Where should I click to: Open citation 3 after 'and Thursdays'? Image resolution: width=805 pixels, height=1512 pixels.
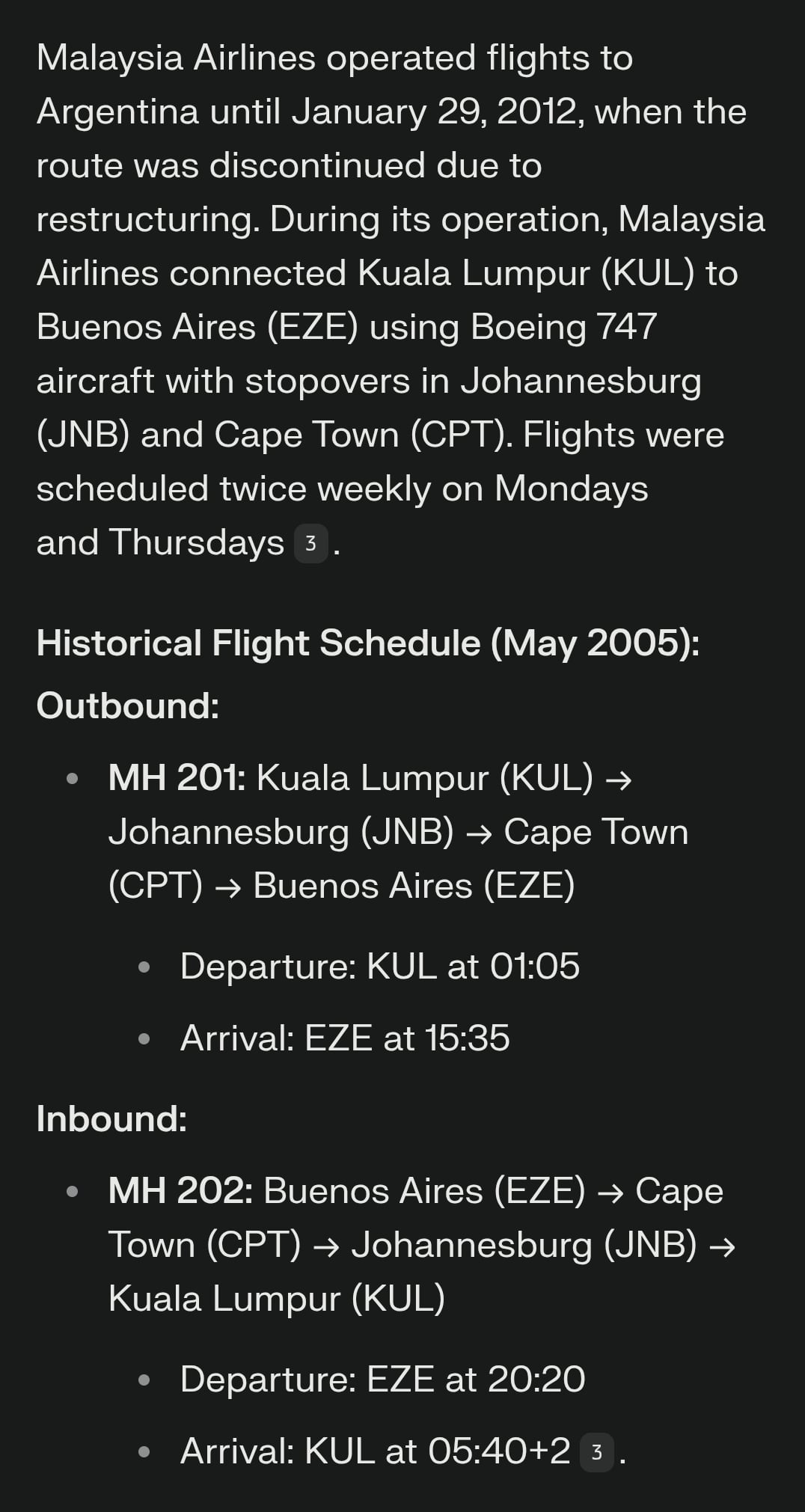311,544
